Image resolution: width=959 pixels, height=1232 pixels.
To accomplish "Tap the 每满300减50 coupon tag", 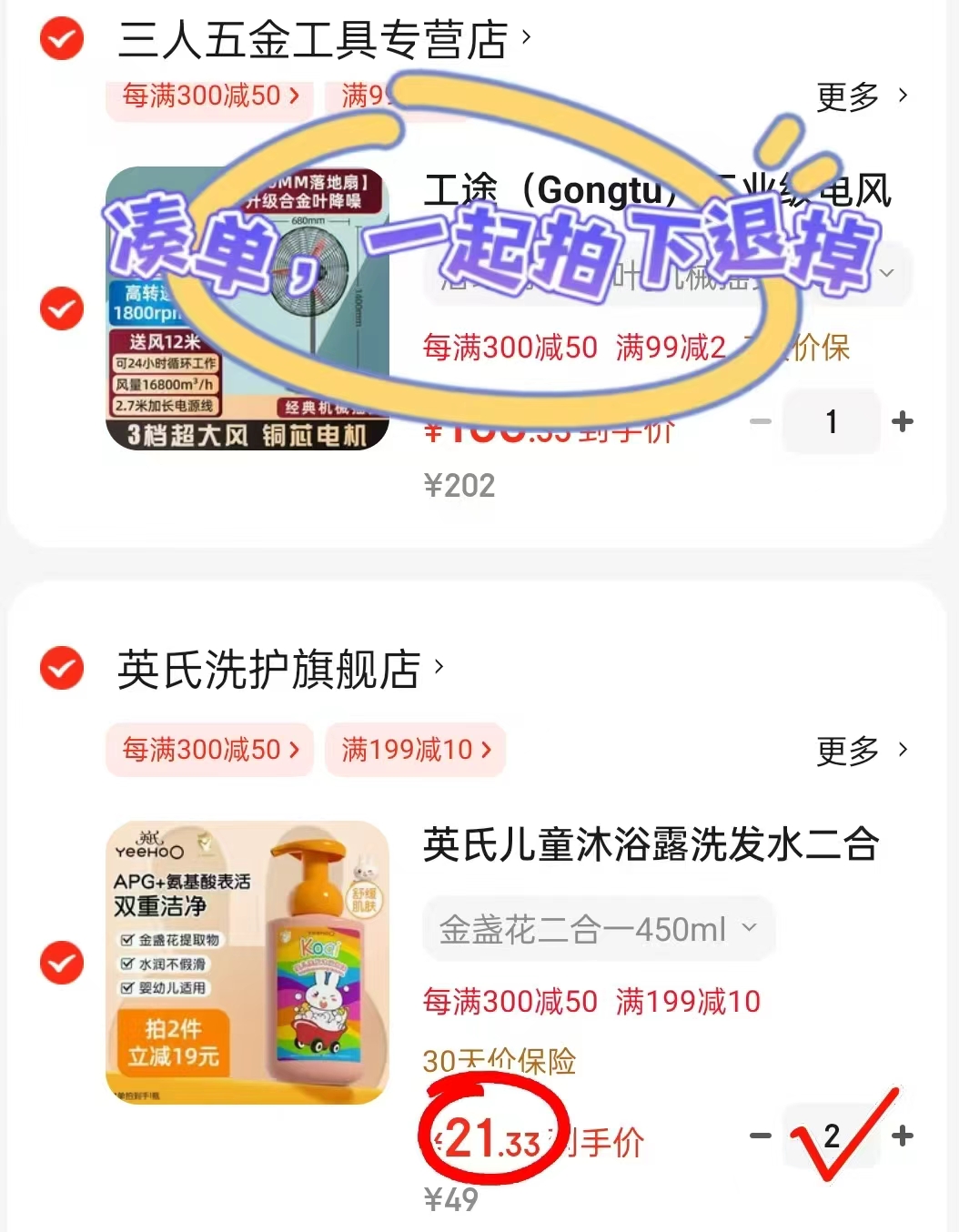I will pos(208,750).
